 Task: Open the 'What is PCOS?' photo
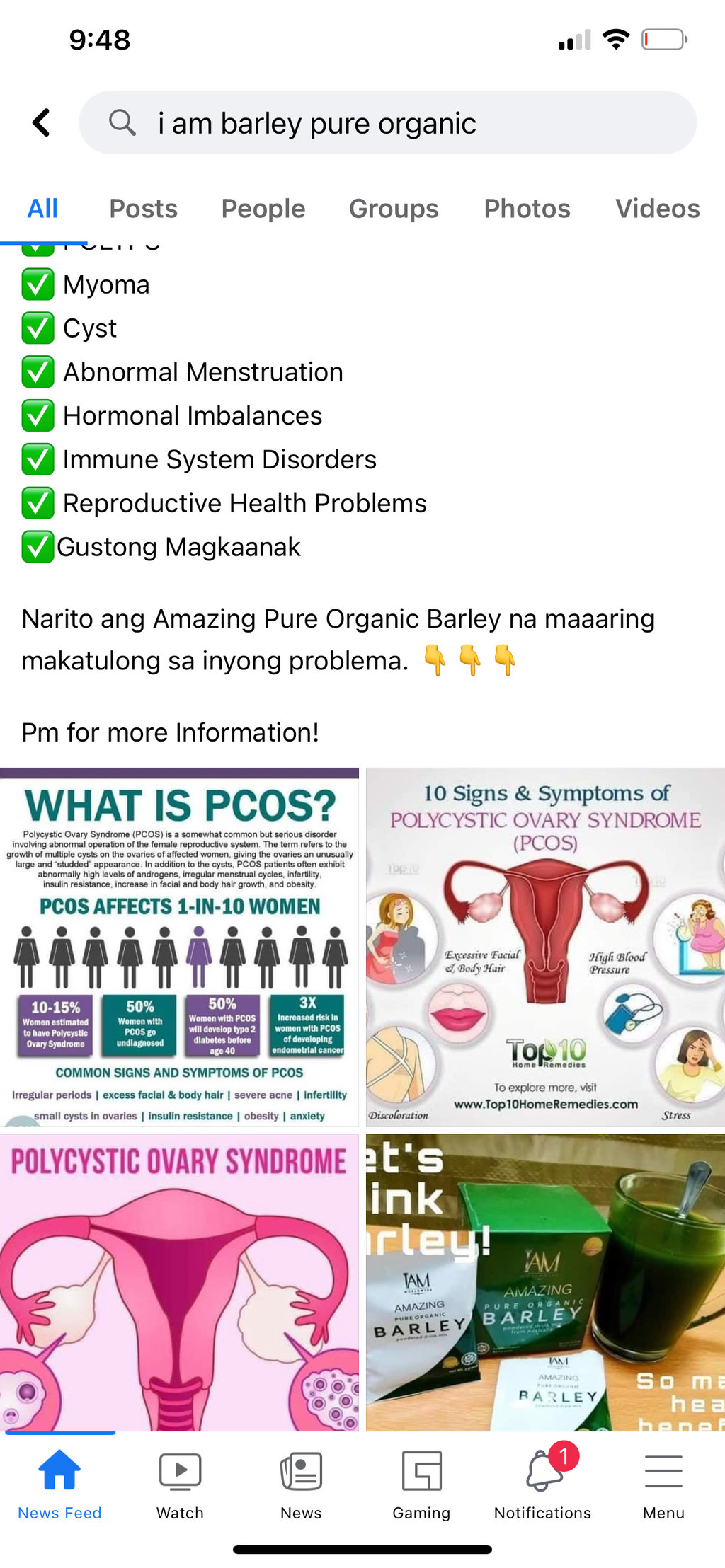(179, 947)
